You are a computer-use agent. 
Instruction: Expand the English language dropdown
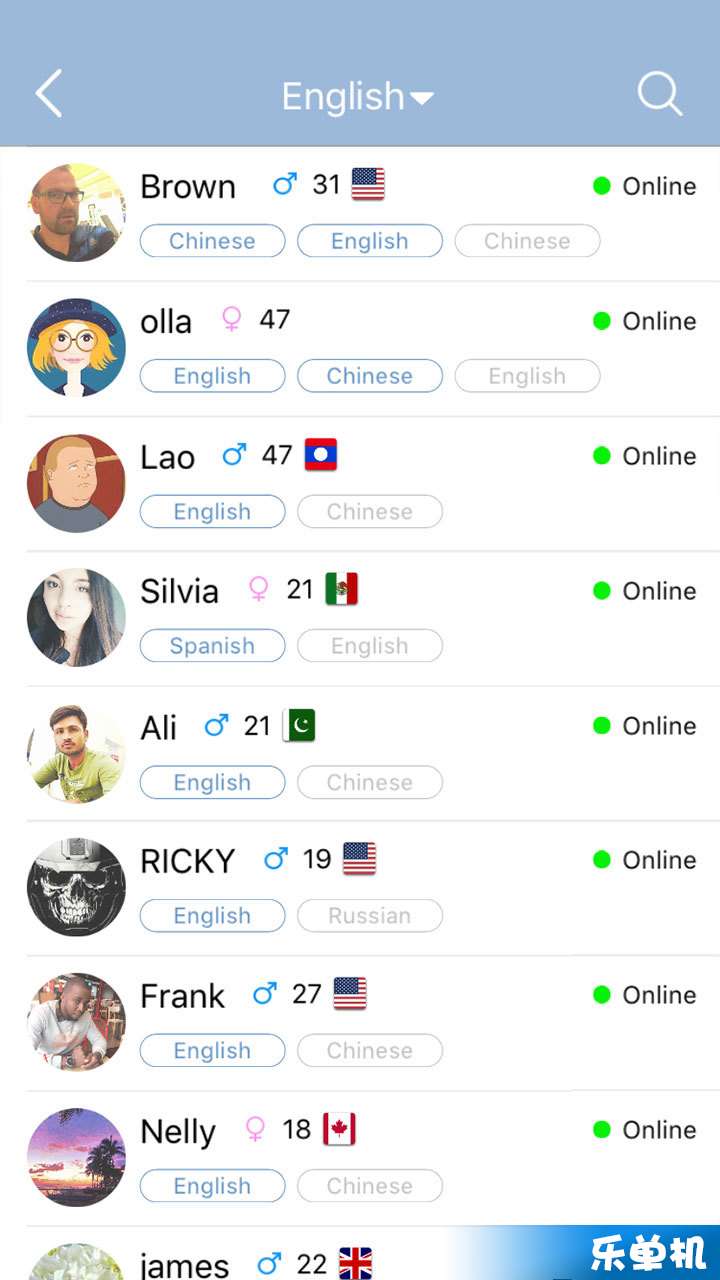click(x=357, y=97)
